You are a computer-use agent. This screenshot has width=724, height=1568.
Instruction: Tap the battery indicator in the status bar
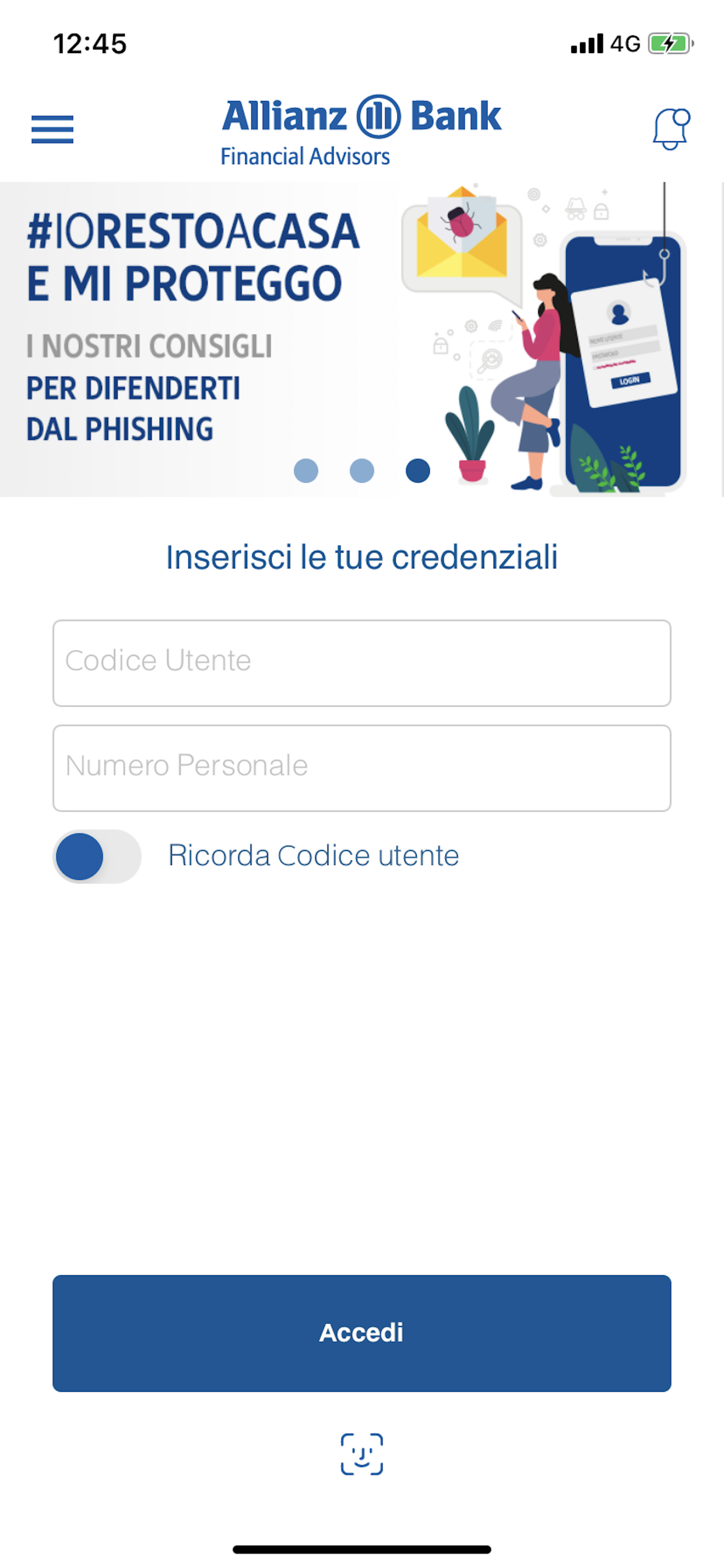coord(668,43)
